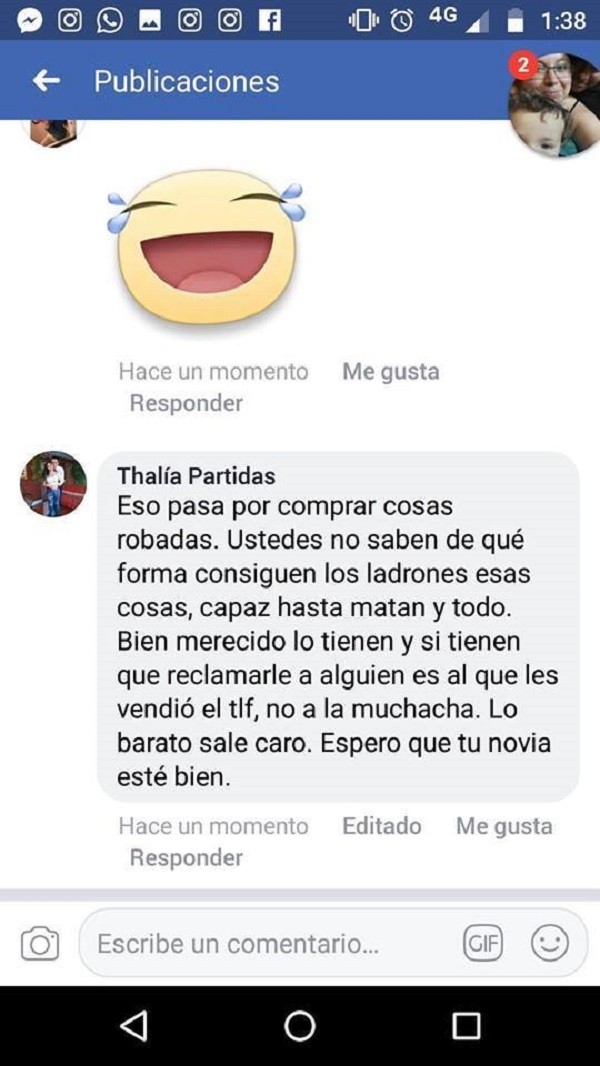Open recent apps from navigation bar
600x1066 pixels.
tap(466, 1026)
